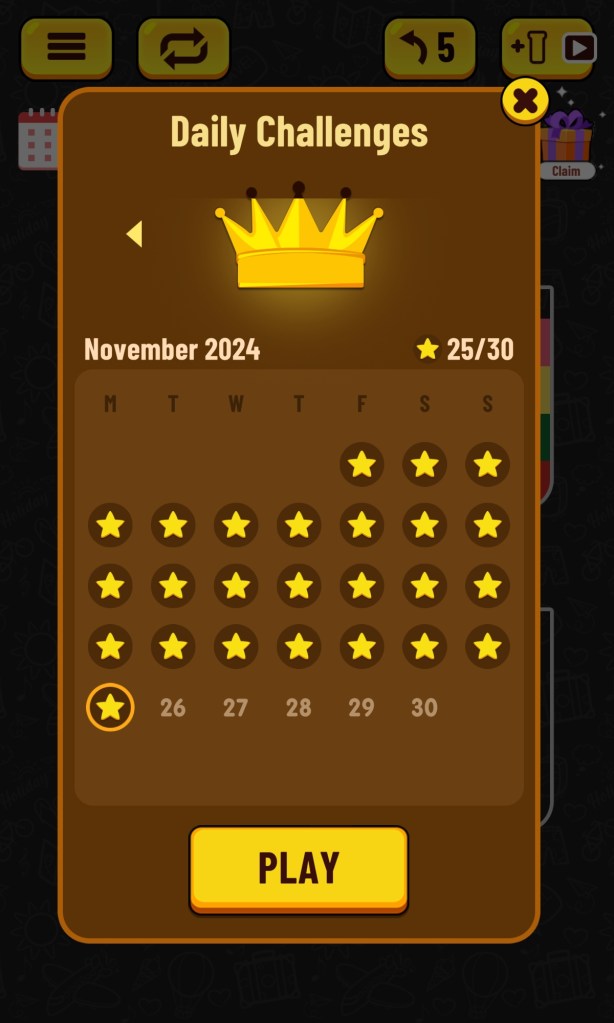Image resolution: width=614 pixels, height=1023 pixels.
Task: Close the Daily Challenges dialog
Action: (525, 101)
